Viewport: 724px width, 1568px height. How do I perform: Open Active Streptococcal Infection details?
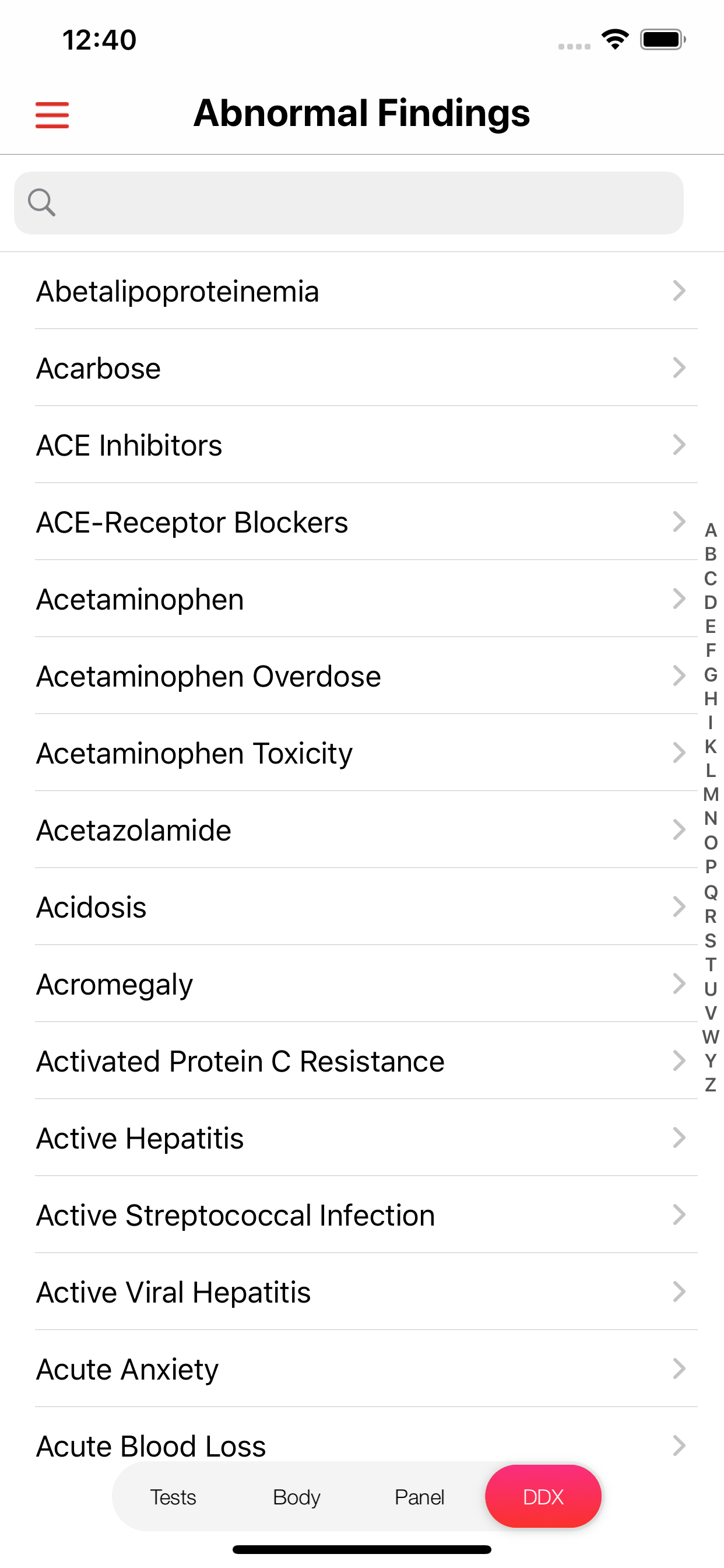[362, 1214]
